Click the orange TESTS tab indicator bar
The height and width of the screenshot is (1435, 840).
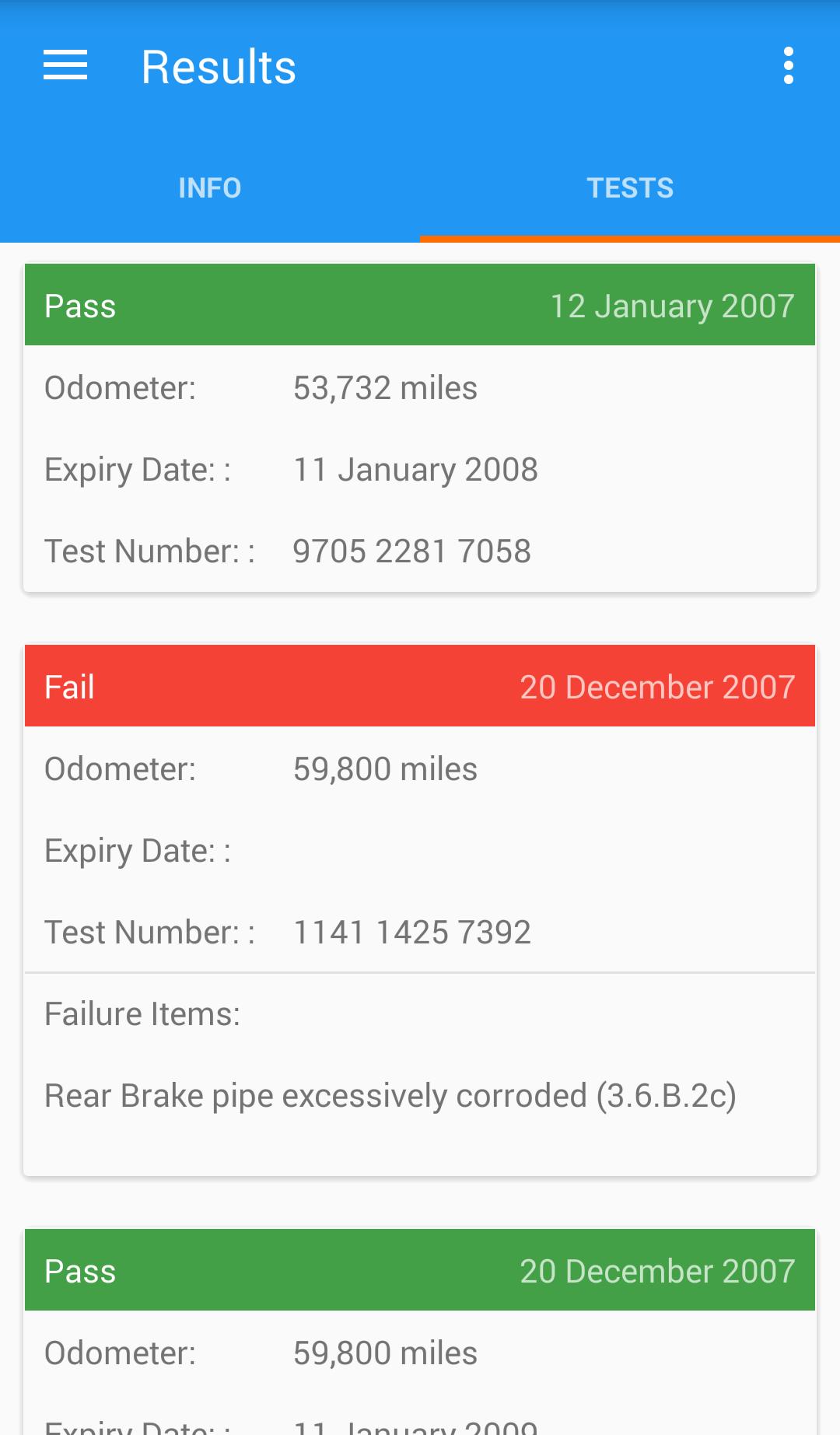point(630,240)
